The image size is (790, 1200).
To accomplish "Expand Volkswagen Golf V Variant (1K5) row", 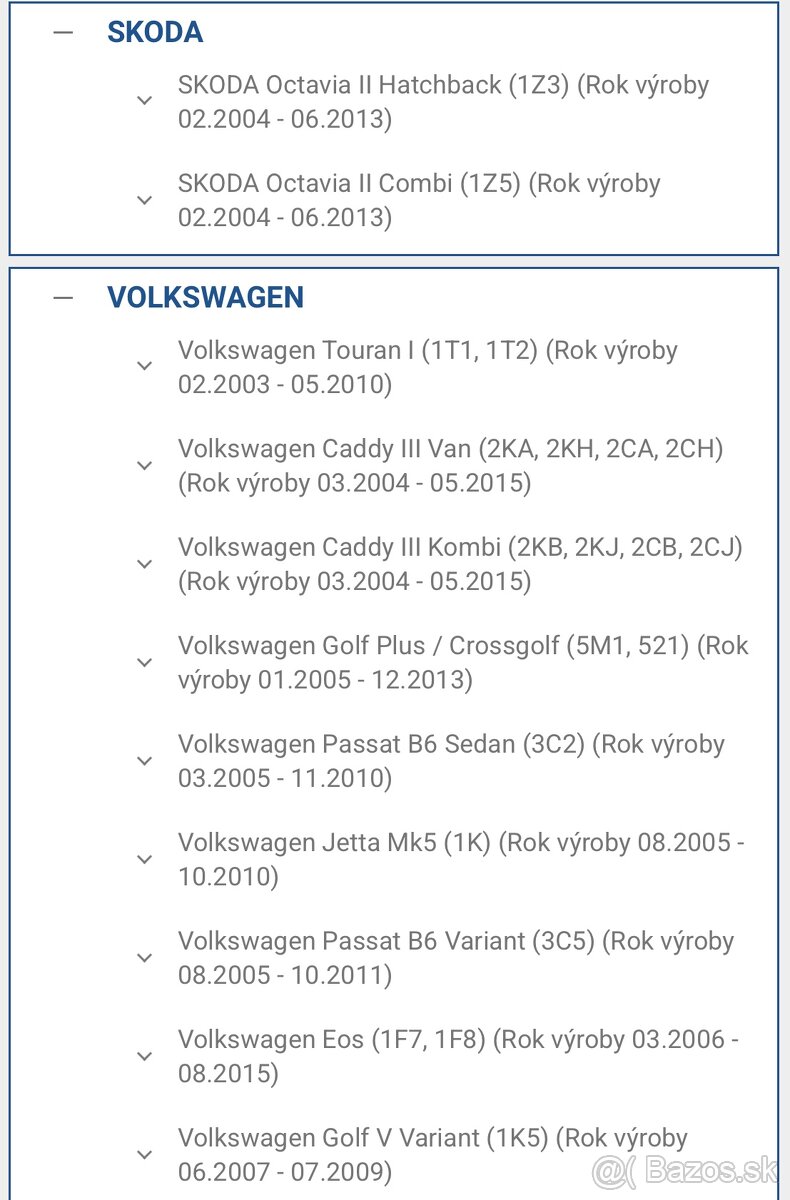I will 144,1154.
